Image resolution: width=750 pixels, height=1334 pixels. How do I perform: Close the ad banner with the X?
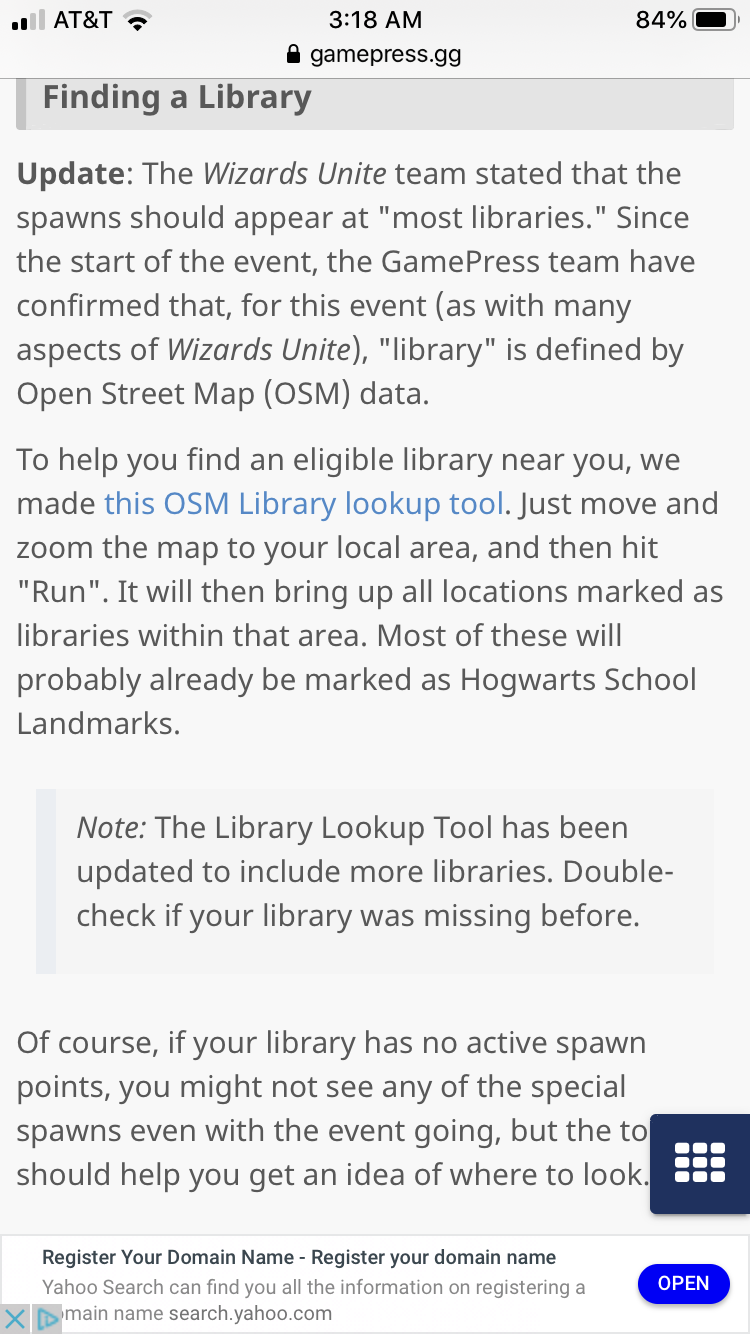(15, 1318)
